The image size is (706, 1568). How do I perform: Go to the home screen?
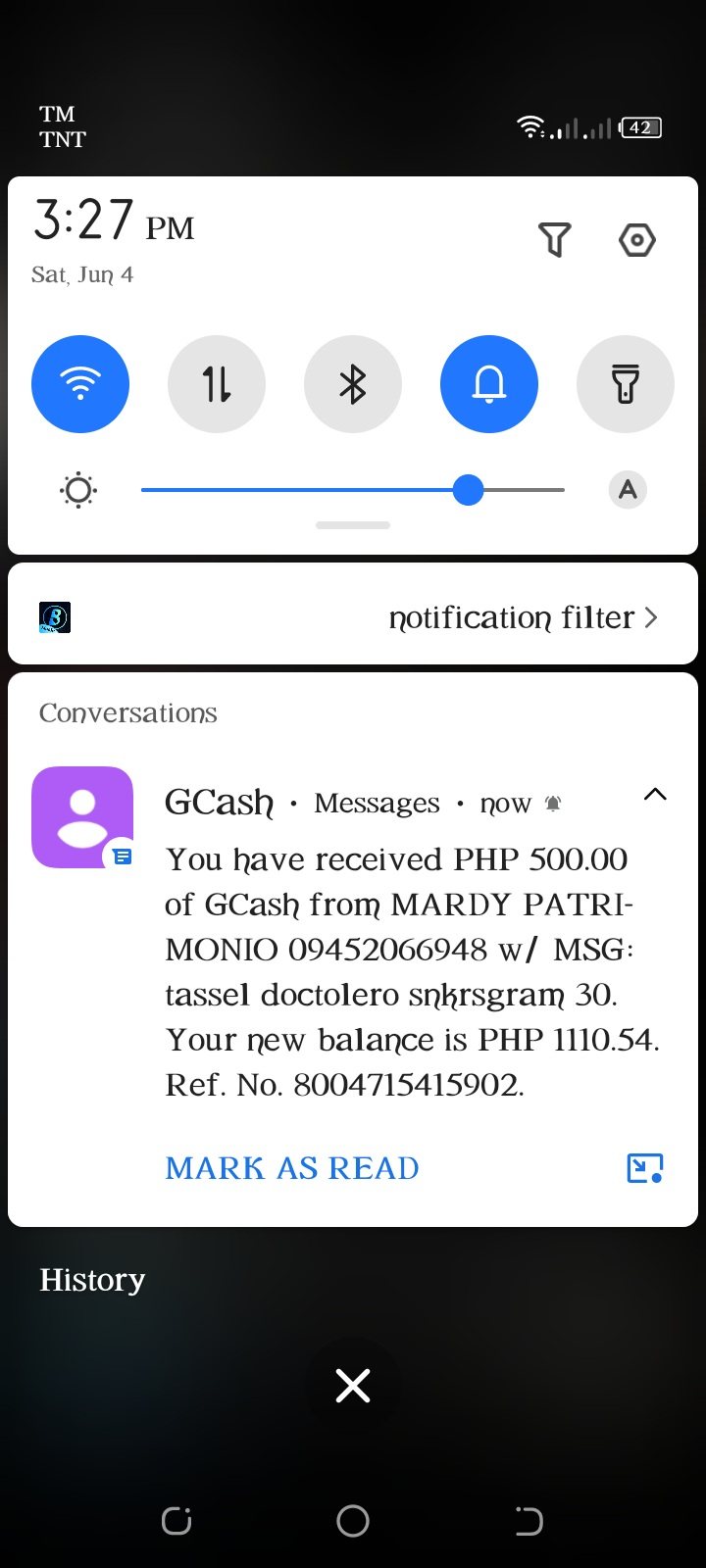click(353, 1521)
